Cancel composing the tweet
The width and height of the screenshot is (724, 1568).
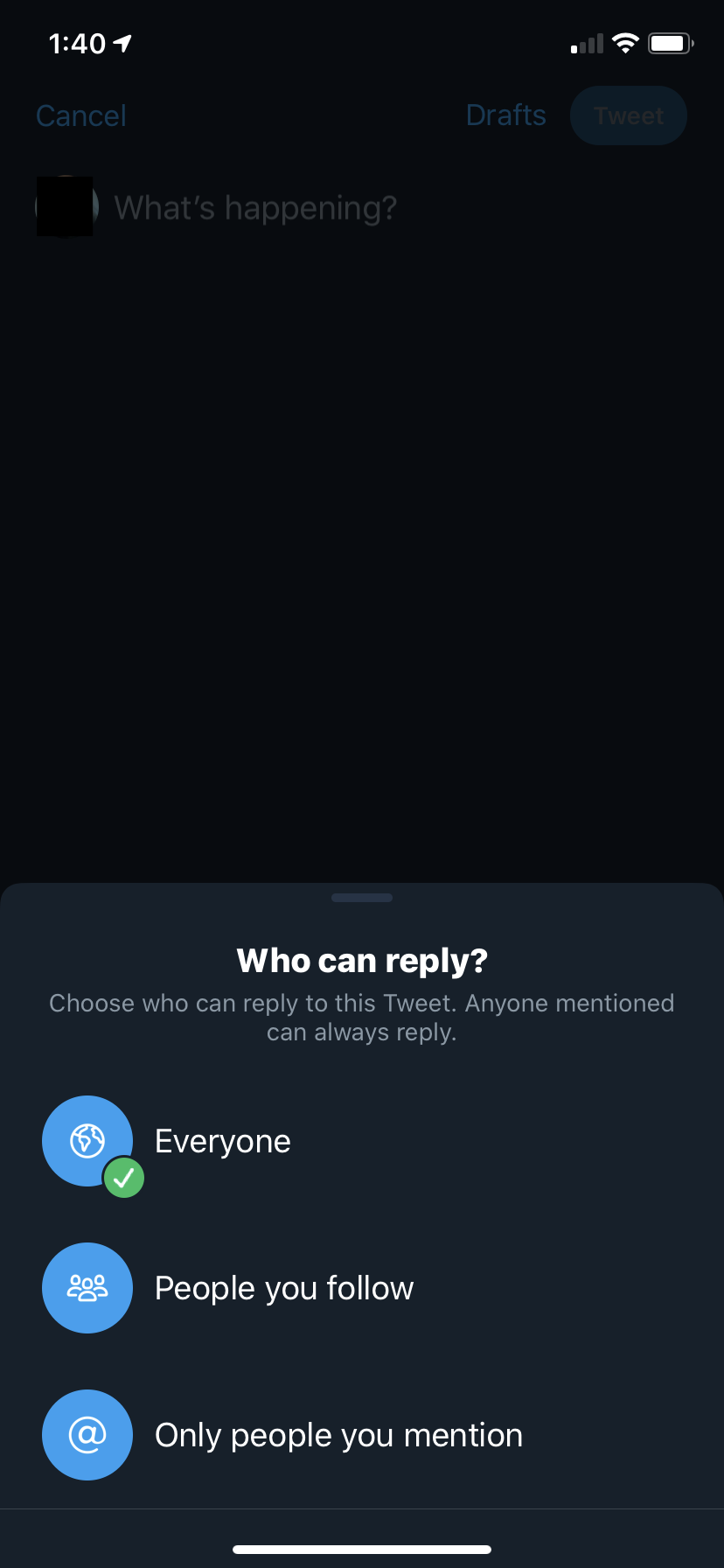coord(81,115)
